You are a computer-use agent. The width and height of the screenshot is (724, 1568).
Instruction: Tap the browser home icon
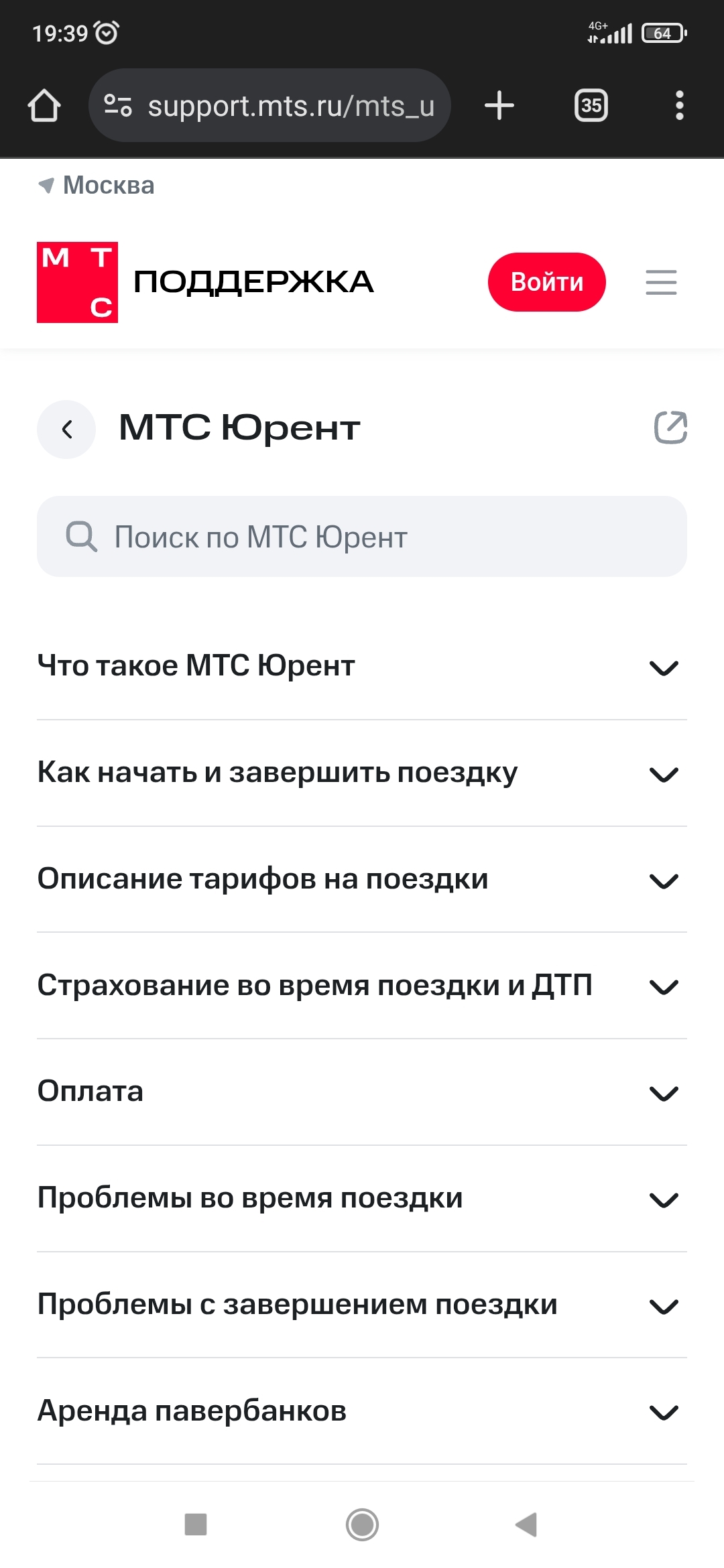(x=44, y=106)
